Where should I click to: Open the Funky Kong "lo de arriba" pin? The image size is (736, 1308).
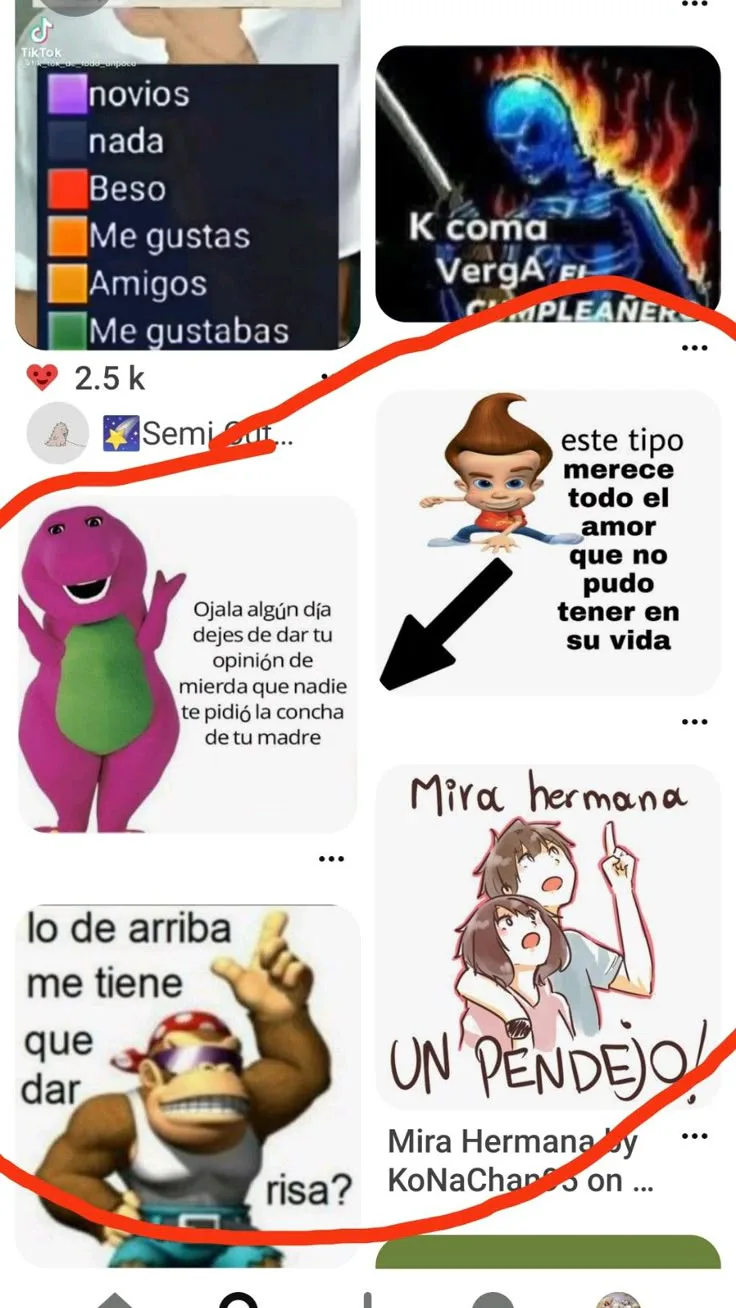point(187,1086)
